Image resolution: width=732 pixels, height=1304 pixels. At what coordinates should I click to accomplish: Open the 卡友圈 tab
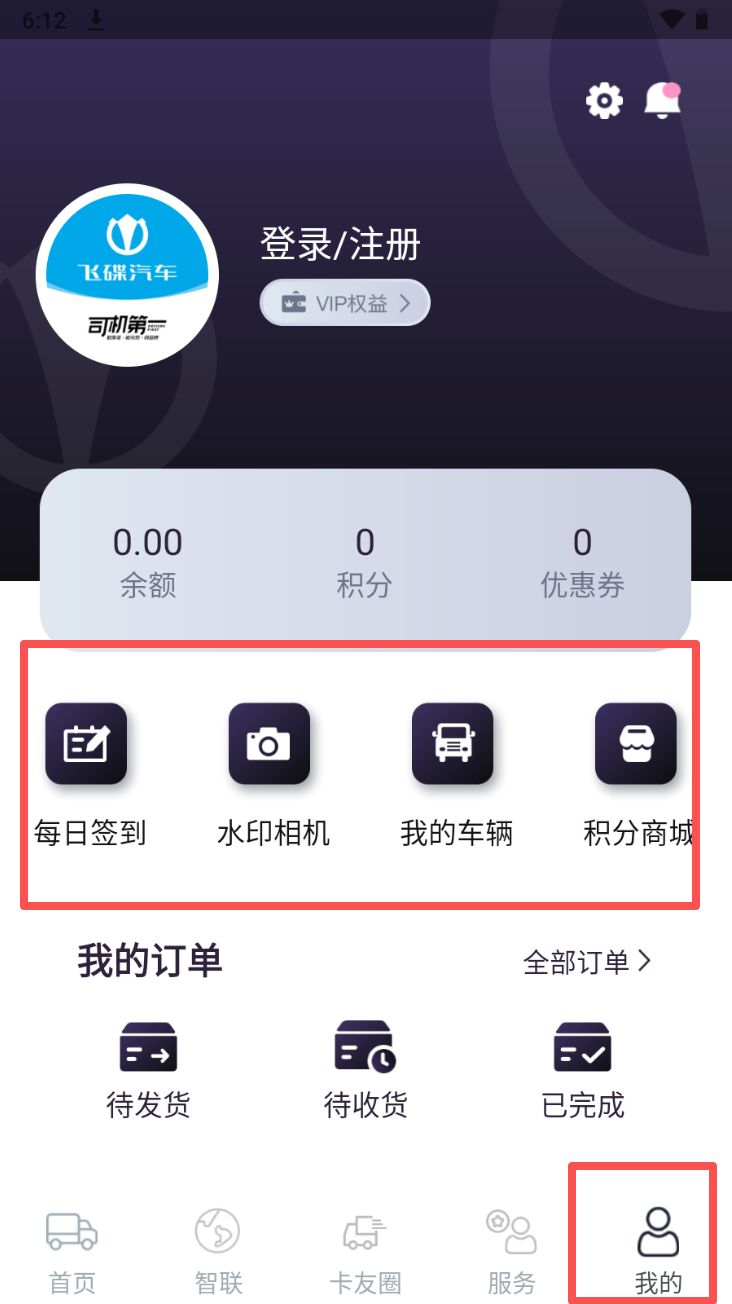coord(365,1250)
